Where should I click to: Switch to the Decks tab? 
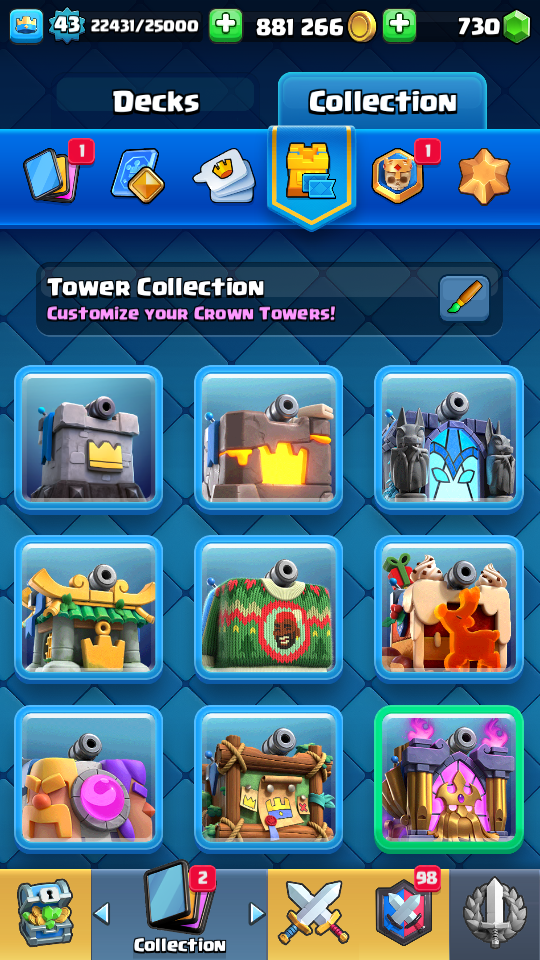tap(156, 101)
